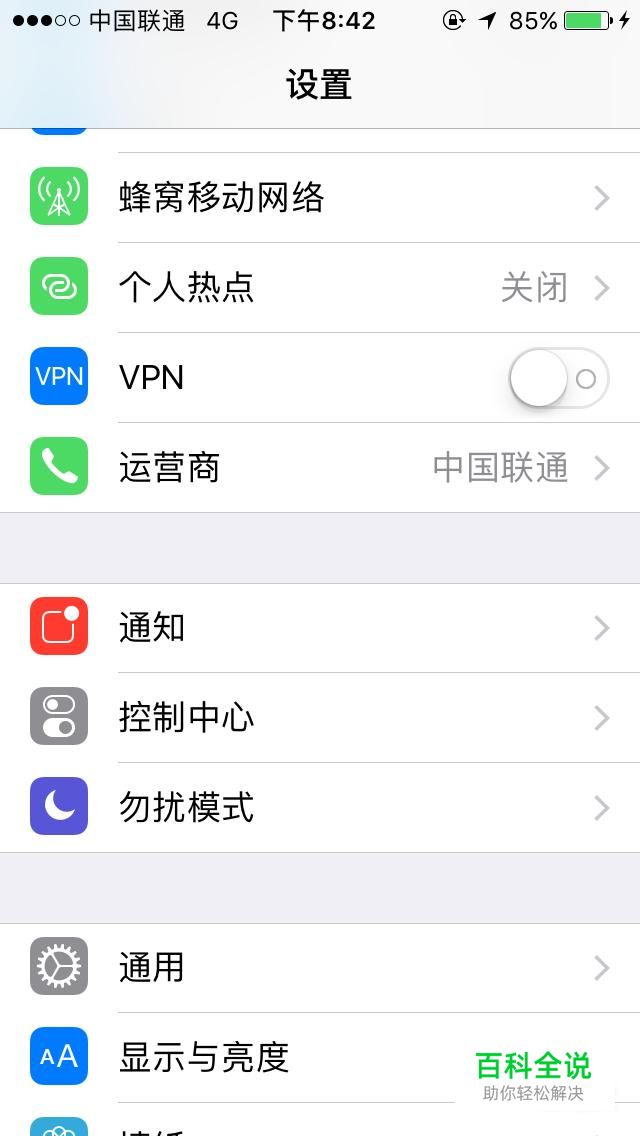Screen dimensions: 640x1136
Task: Open 个人热点 settings
Action: [x=320, y=288]
